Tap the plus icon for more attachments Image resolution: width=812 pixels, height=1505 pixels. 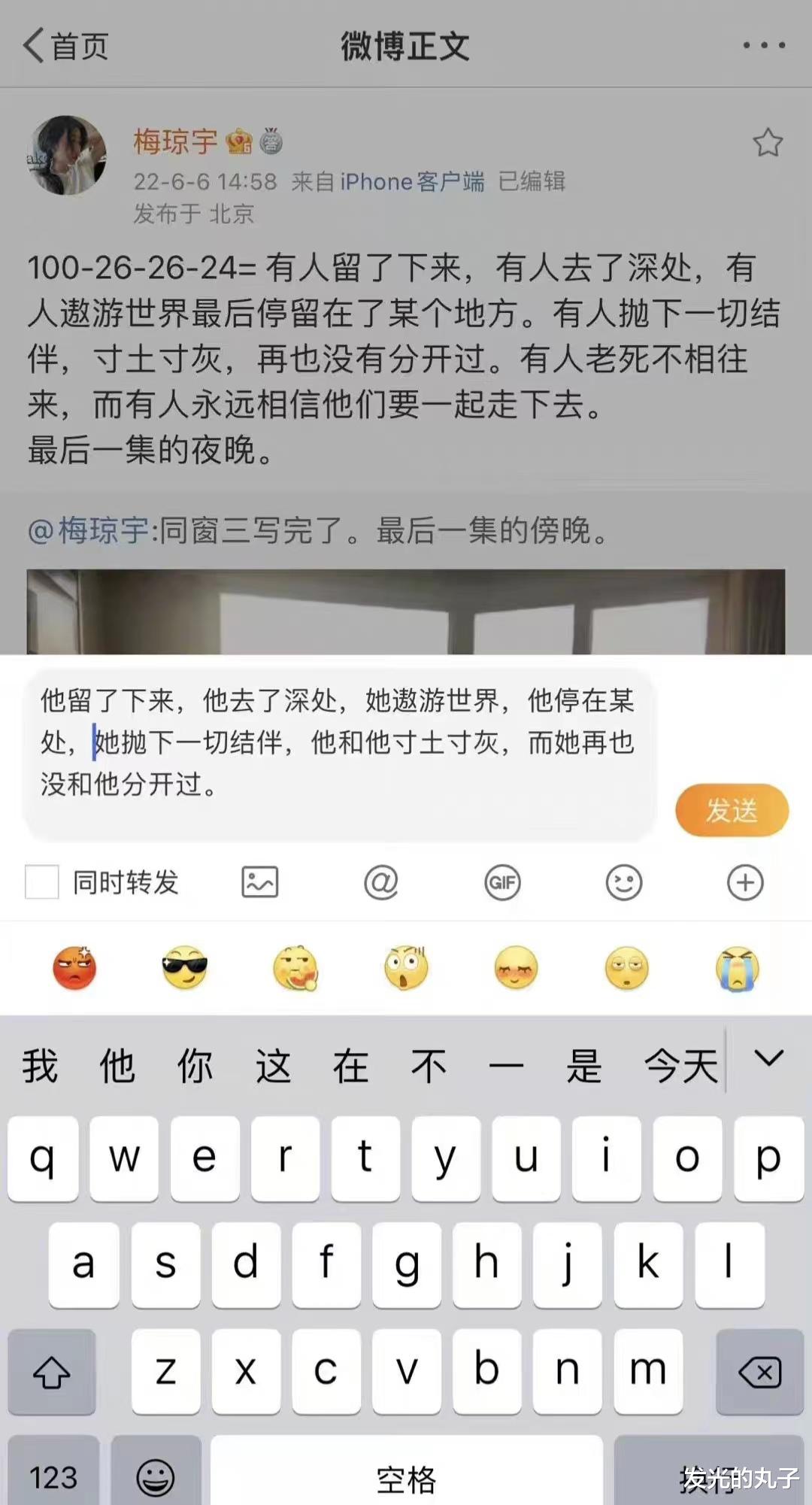[x=744, y=884]
